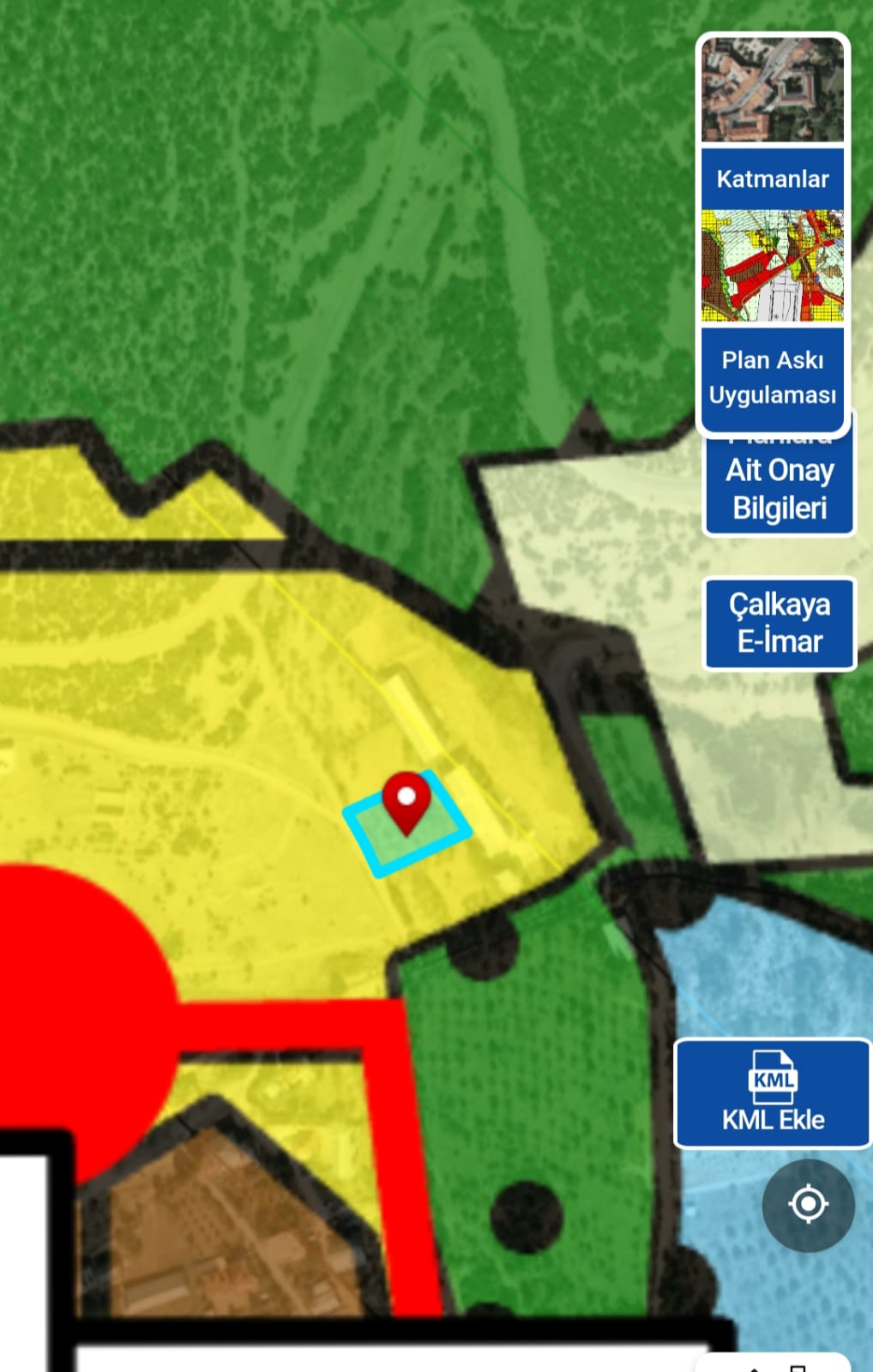Switch to satellite imagery thumbnail

[x=773, y=89]
